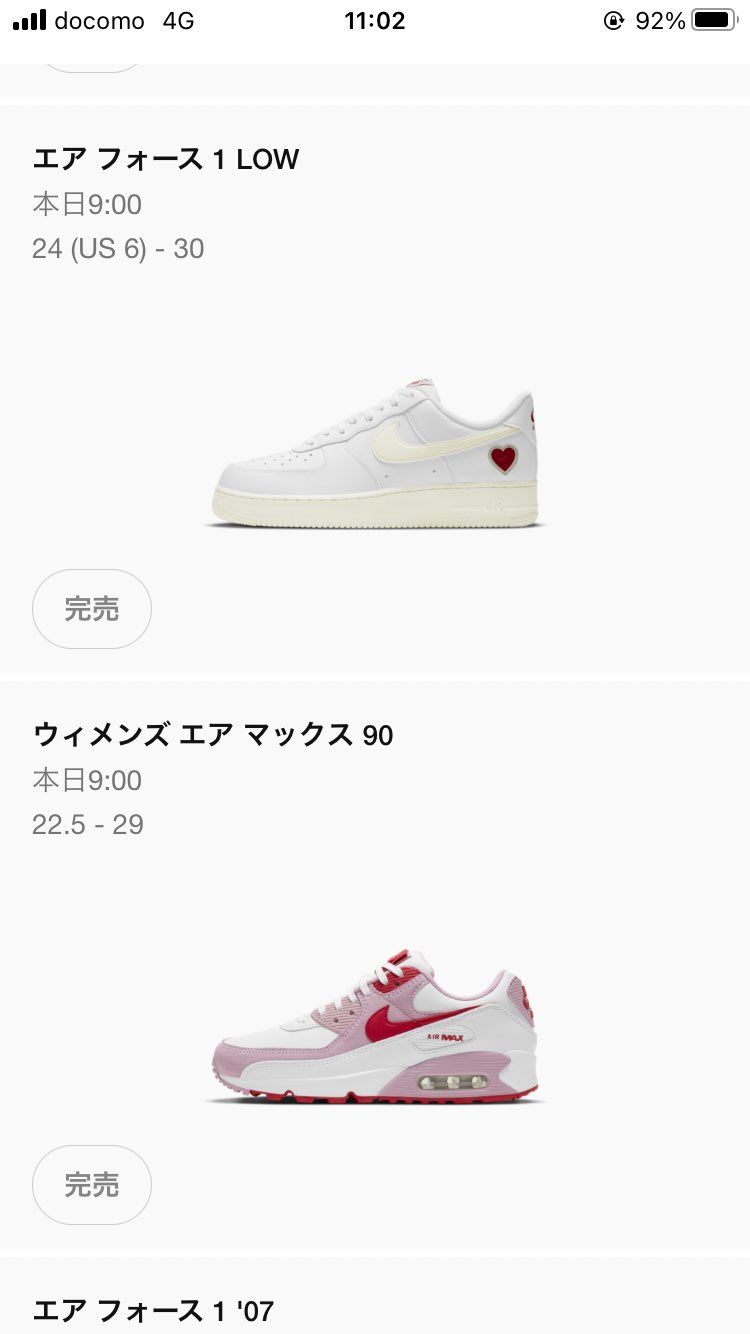
Task: Open the エア フォース 1 LOW product page
Action: coord(165,158)
